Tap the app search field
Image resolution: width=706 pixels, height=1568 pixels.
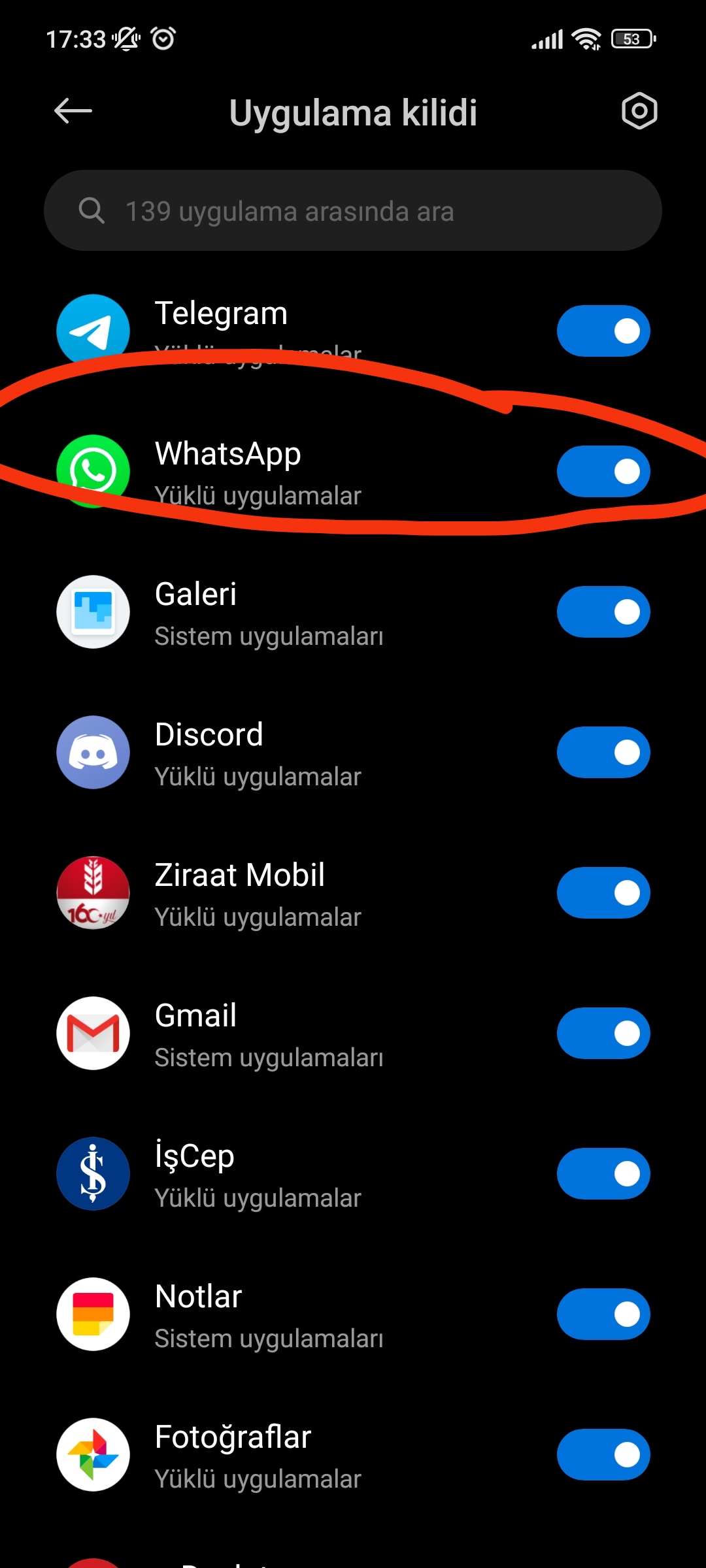353,211
